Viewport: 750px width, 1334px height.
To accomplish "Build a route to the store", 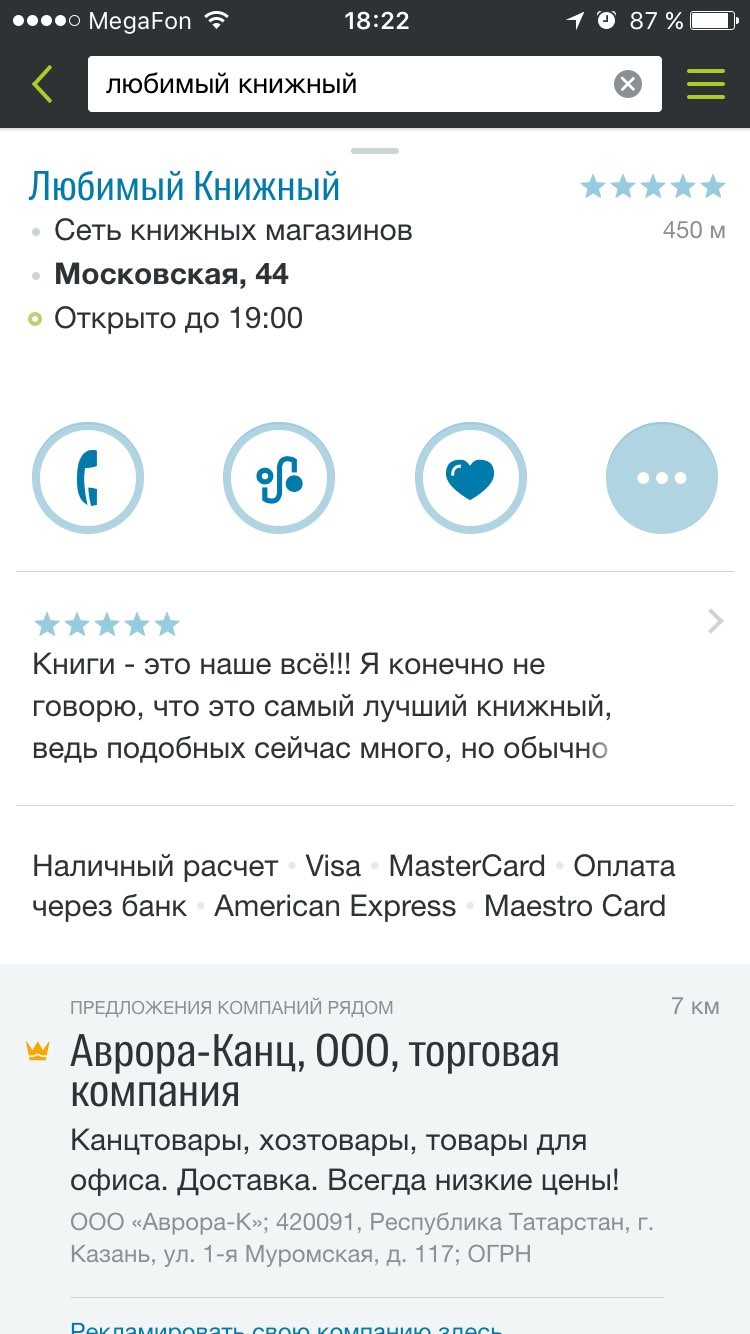I will 279,478.
